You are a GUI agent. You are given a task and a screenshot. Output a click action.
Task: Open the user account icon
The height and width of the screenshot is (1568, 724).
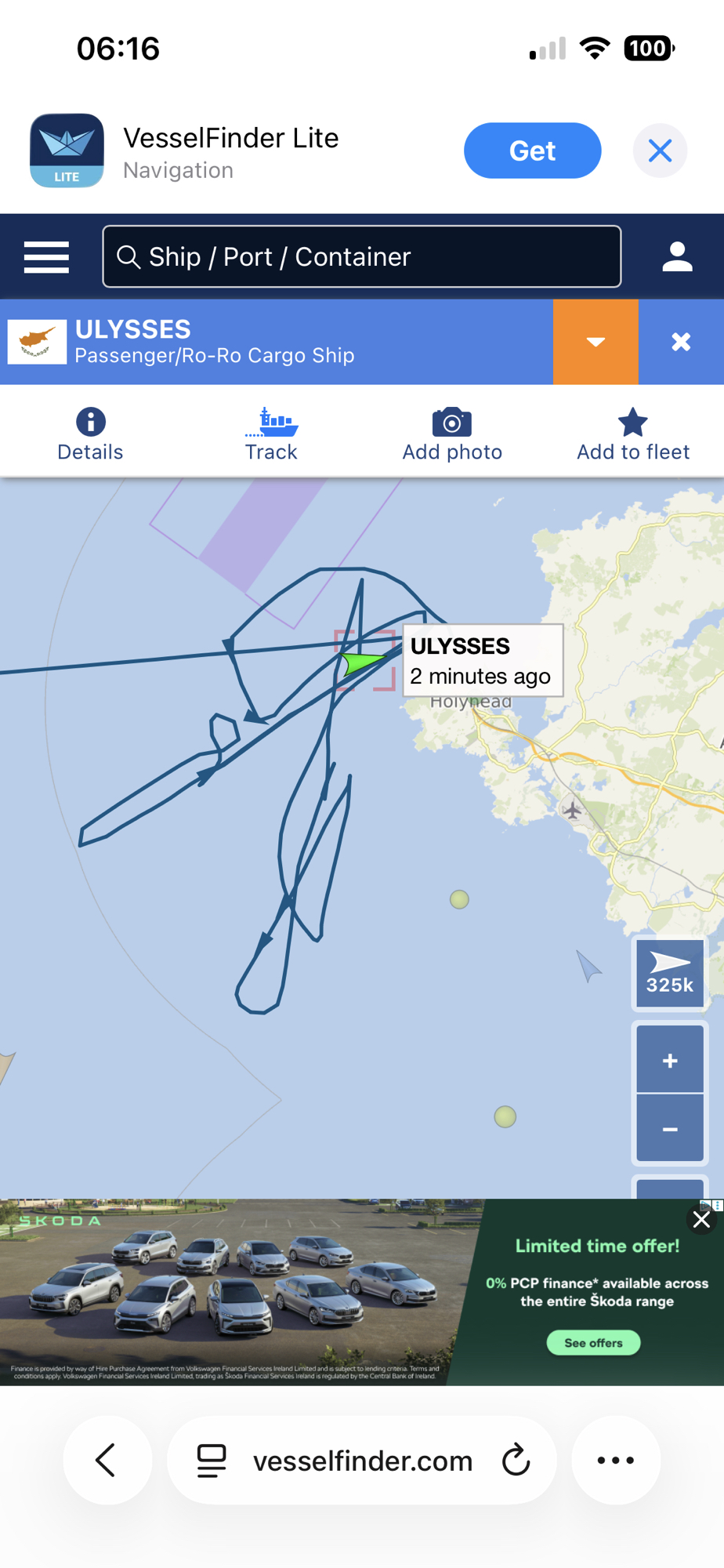coord(677,257)
